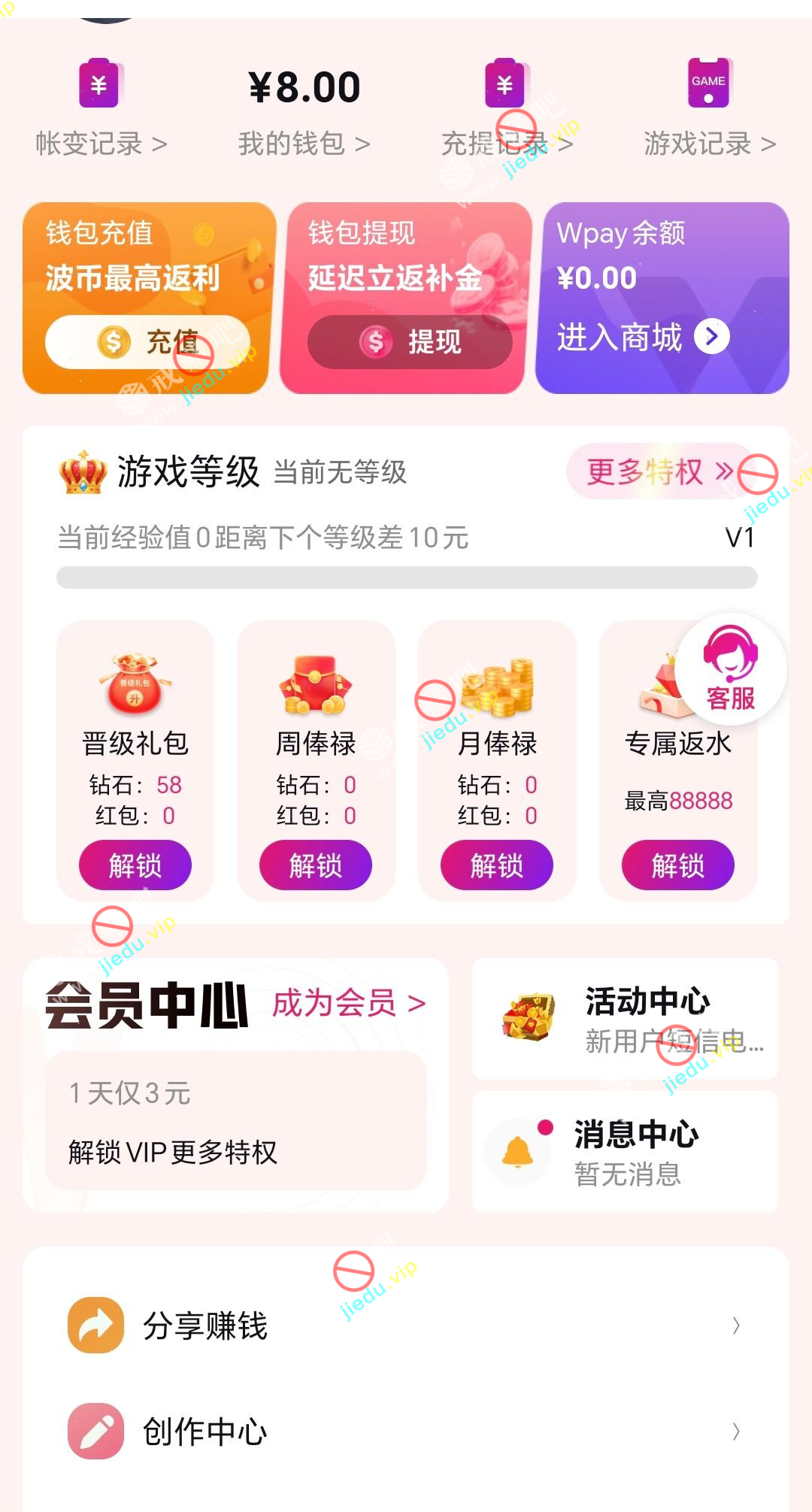Open 分享赚钱 share to earn
Viewport: 812px width, 1512px height.
(x=406, y=1326)
